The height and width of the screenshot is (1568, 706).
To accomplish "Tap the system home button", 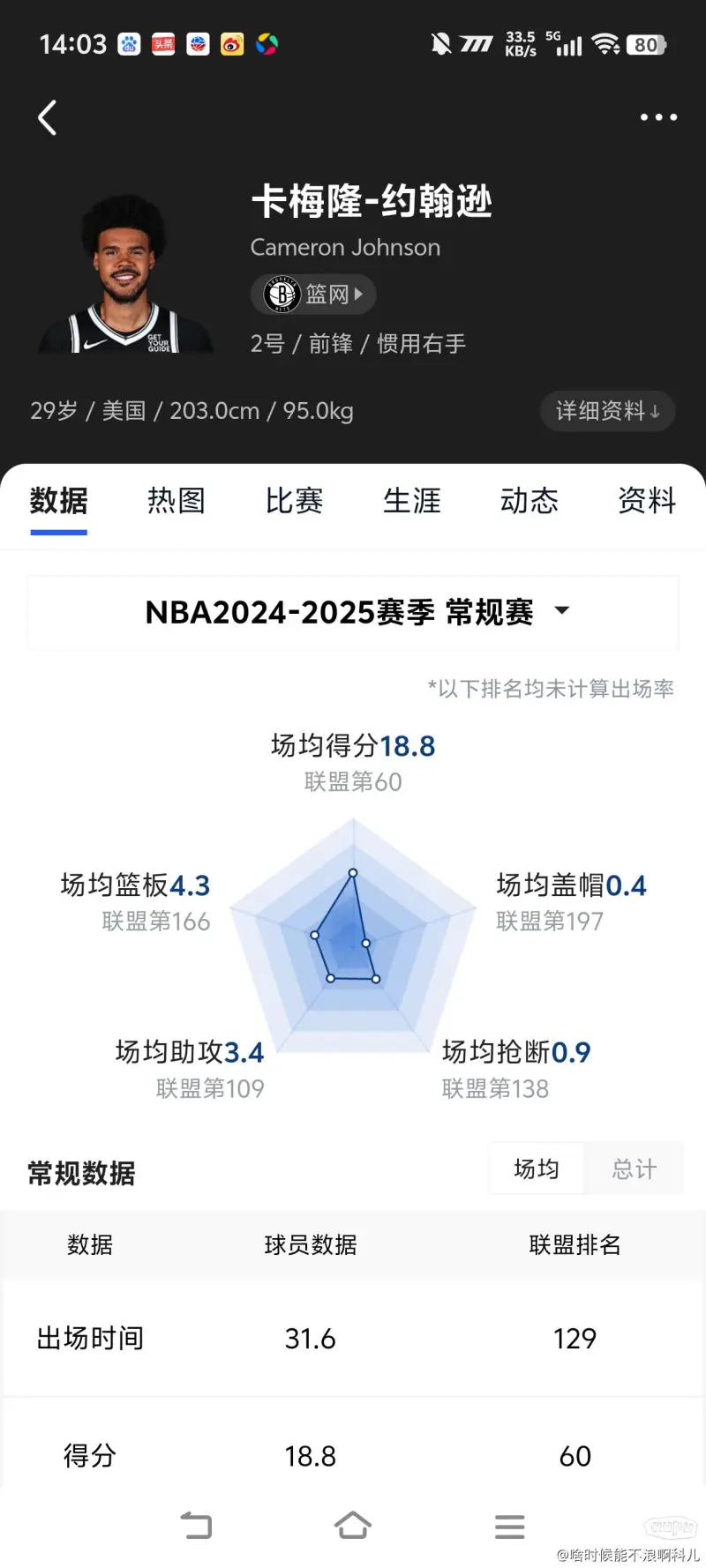I will pyautogui.click(x=353, y=1525).
